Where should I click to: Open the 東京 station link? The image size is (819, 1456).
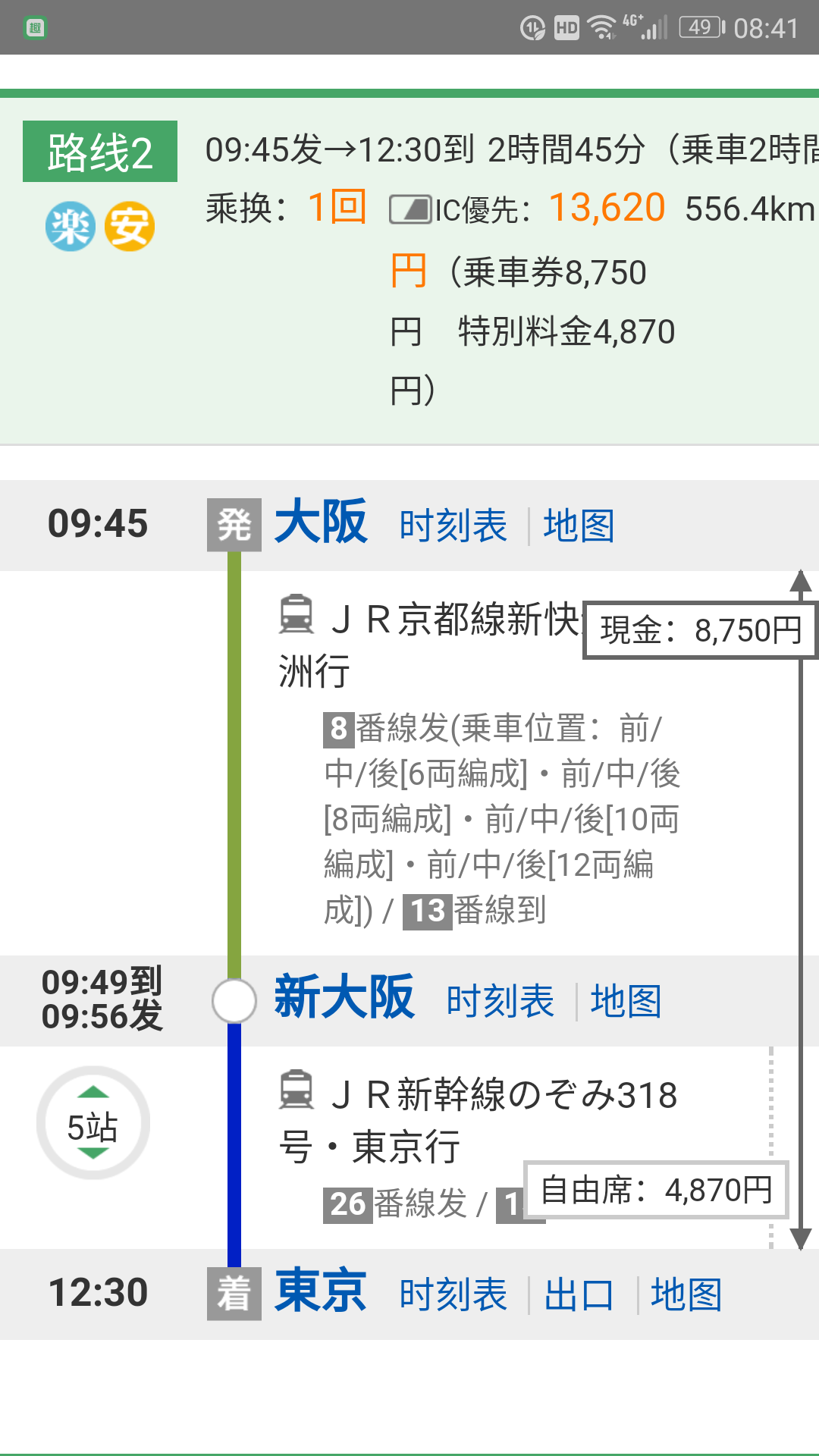click(321, 1291)
